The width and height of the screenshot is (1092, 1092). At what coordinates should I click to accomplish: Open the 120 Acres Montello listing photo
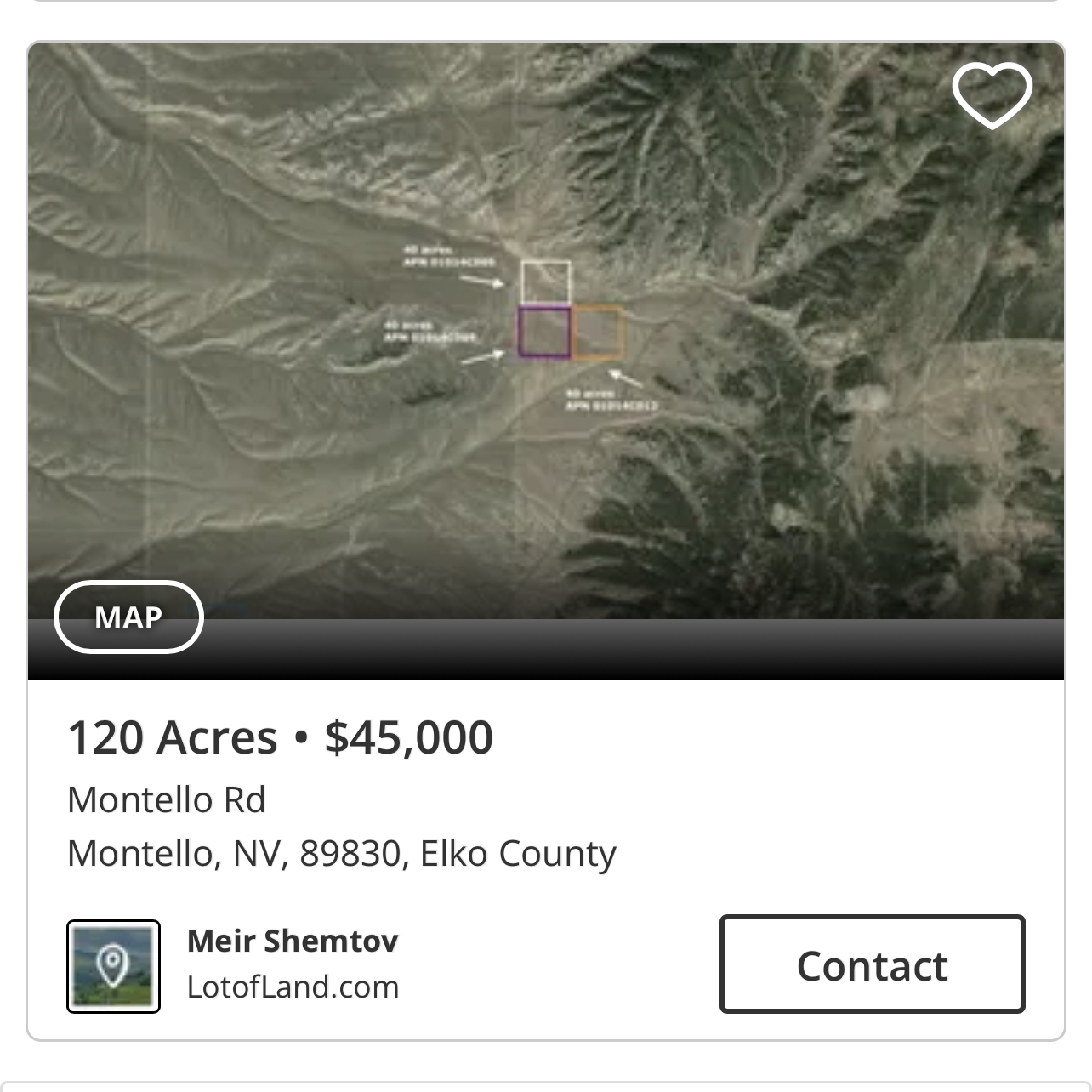(546, 340)
